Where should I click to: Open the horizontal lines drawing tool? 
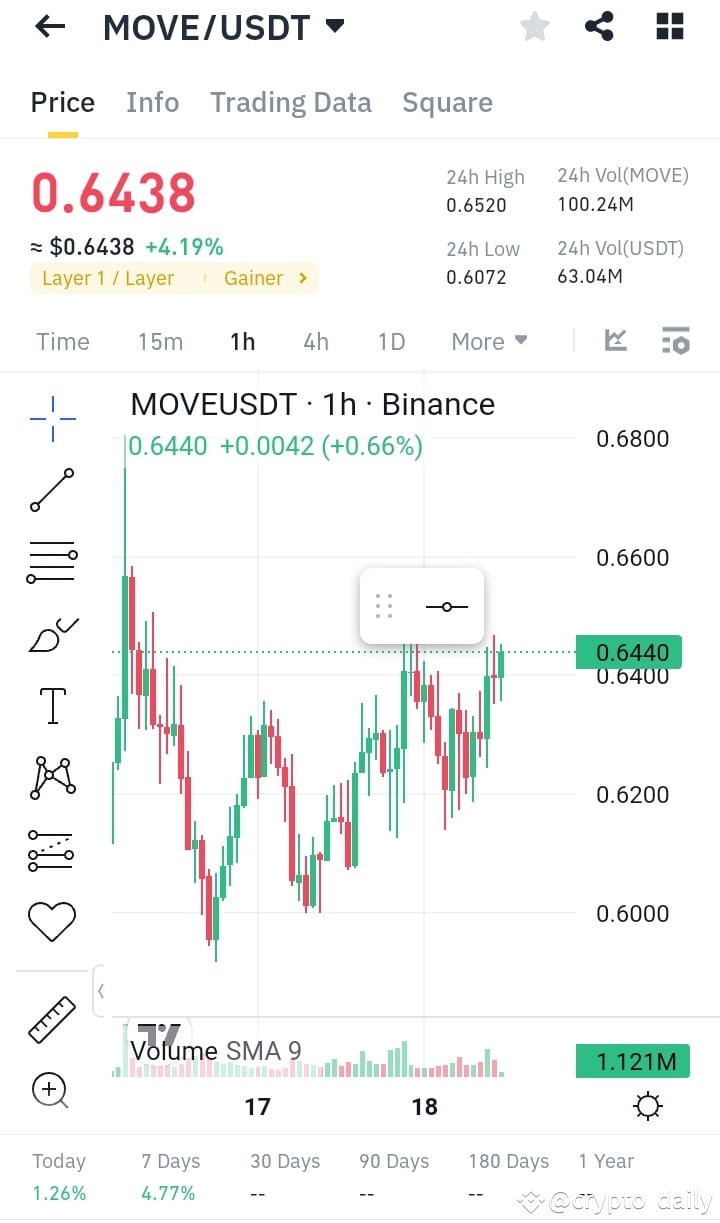point(51,561)
